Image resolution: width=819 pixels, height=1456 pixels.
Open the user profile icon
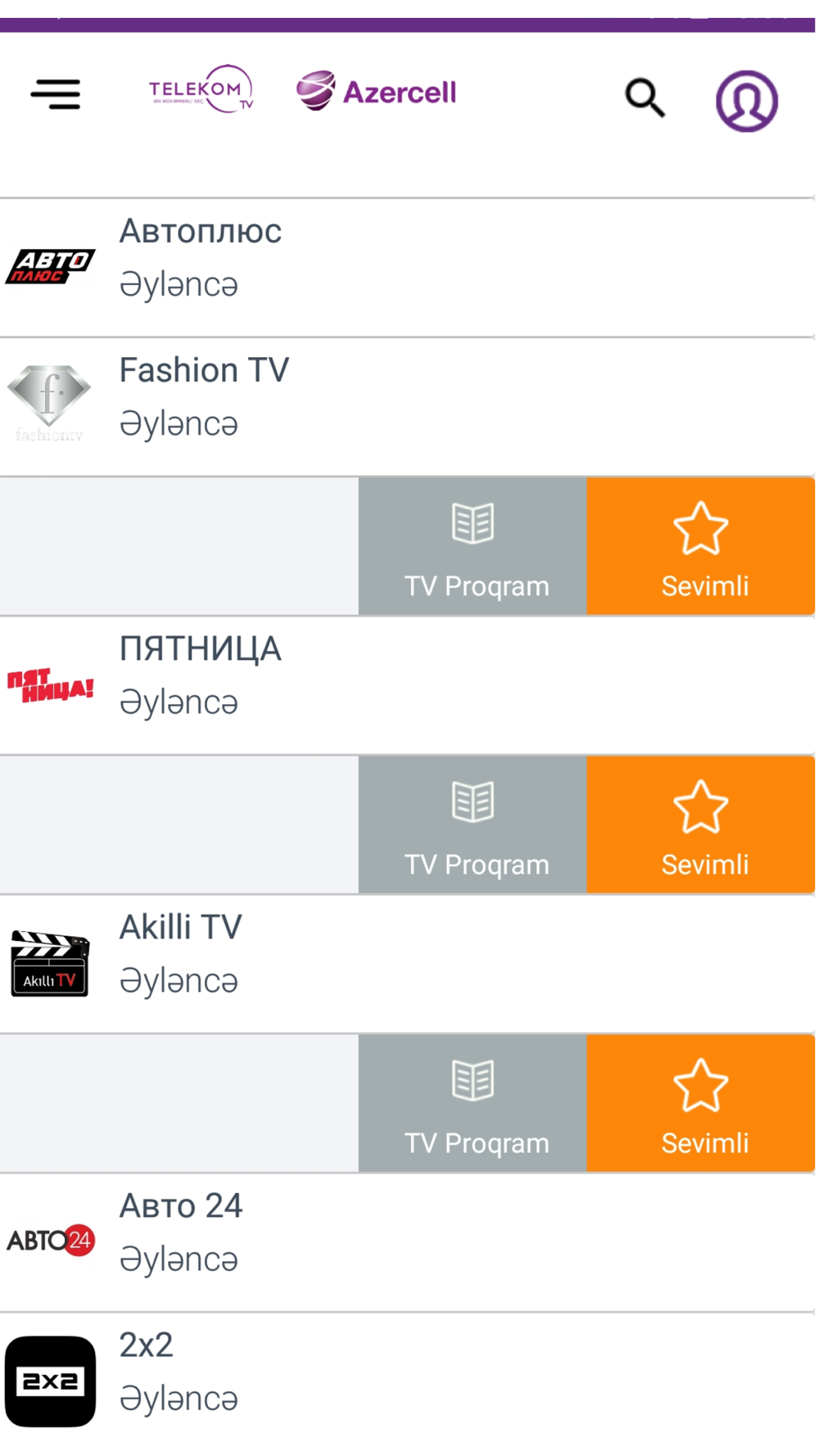tap(747, 101)
